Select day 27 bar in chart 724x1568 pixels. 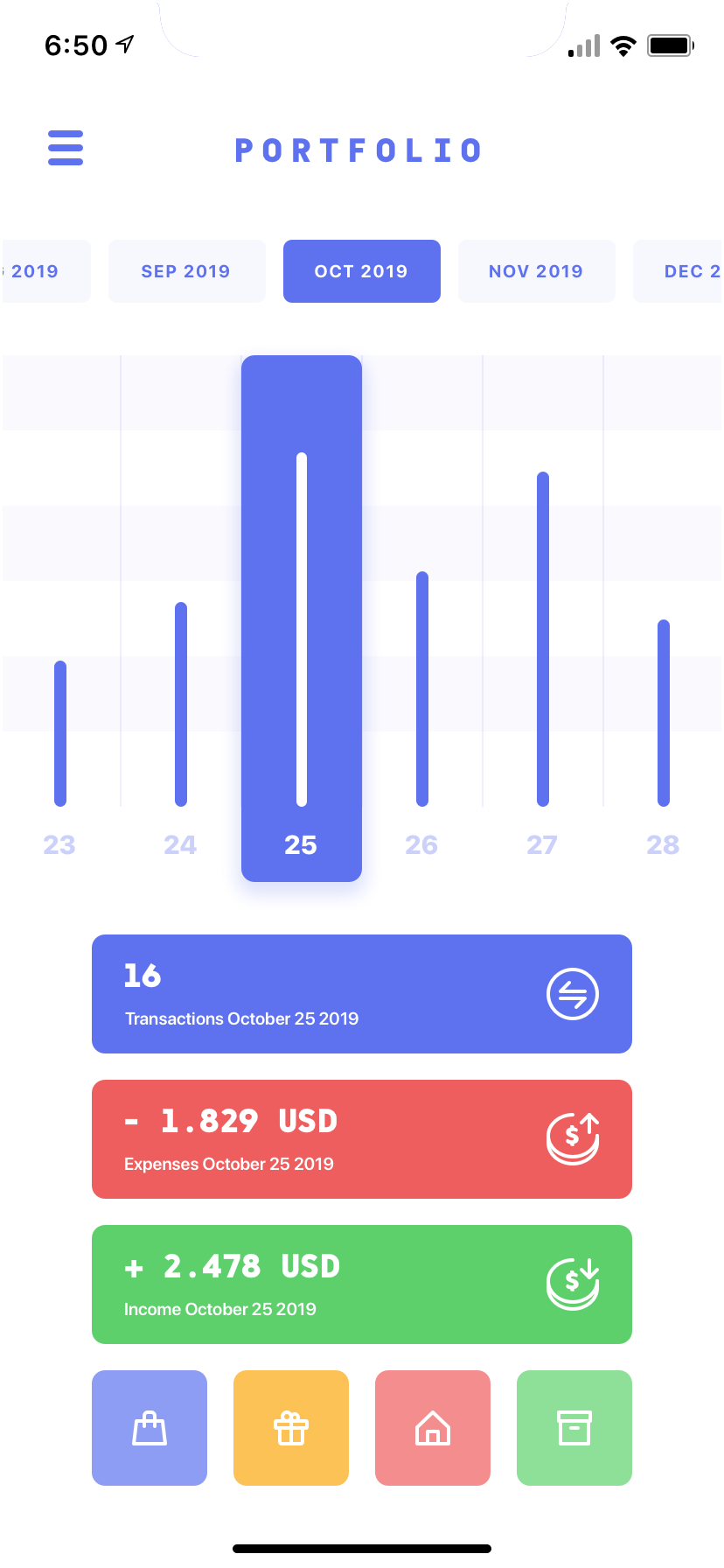click(x=543, y=639)
